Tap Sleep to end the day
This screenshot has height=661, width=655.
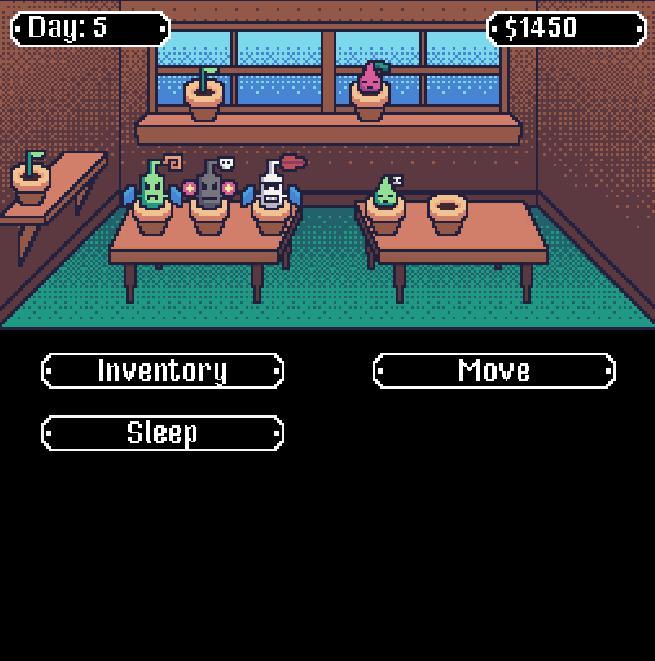(x=162, y=433)
